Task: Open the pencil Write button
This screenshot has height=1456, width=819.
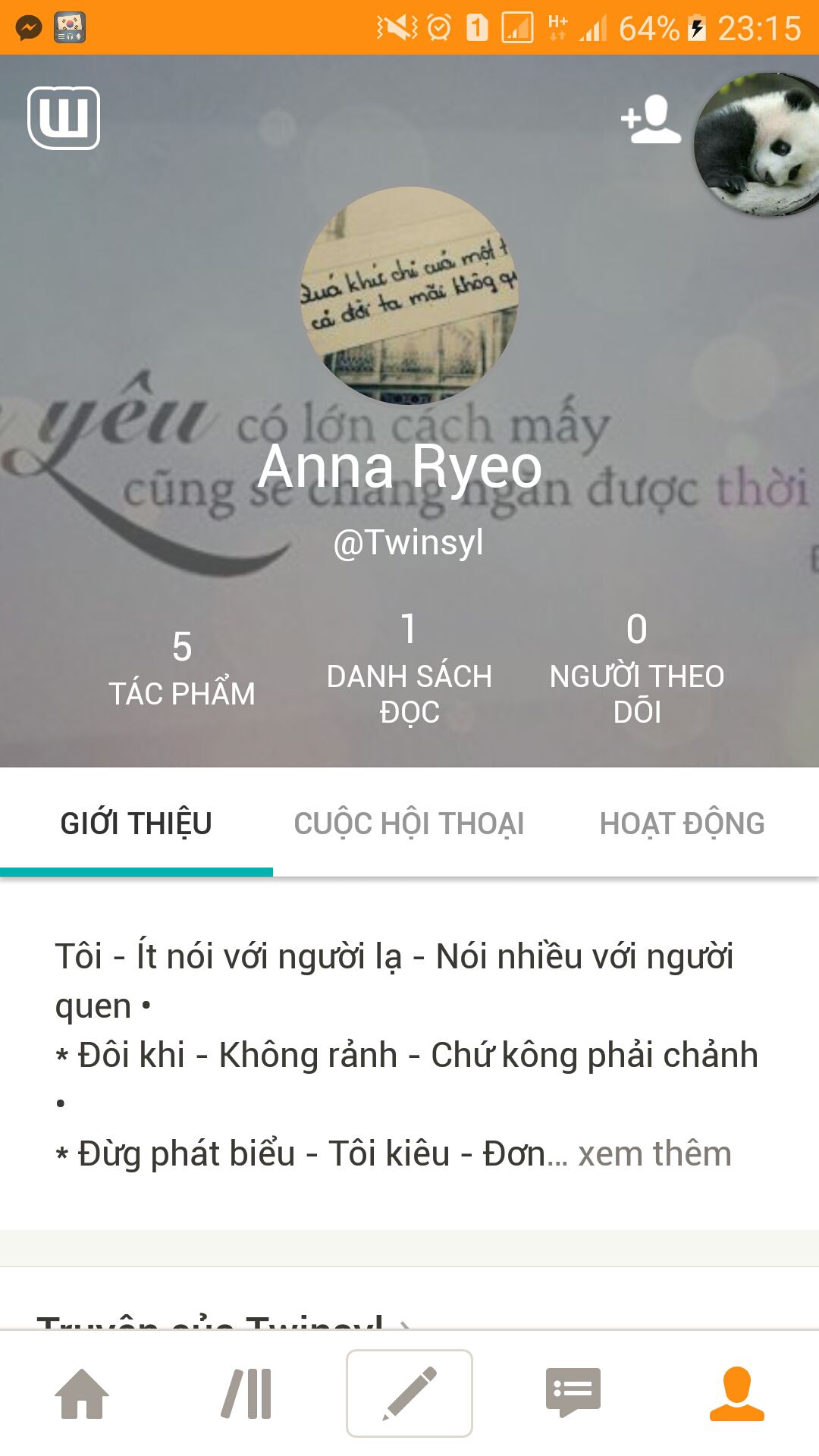Action: (x=409, y=1394)
